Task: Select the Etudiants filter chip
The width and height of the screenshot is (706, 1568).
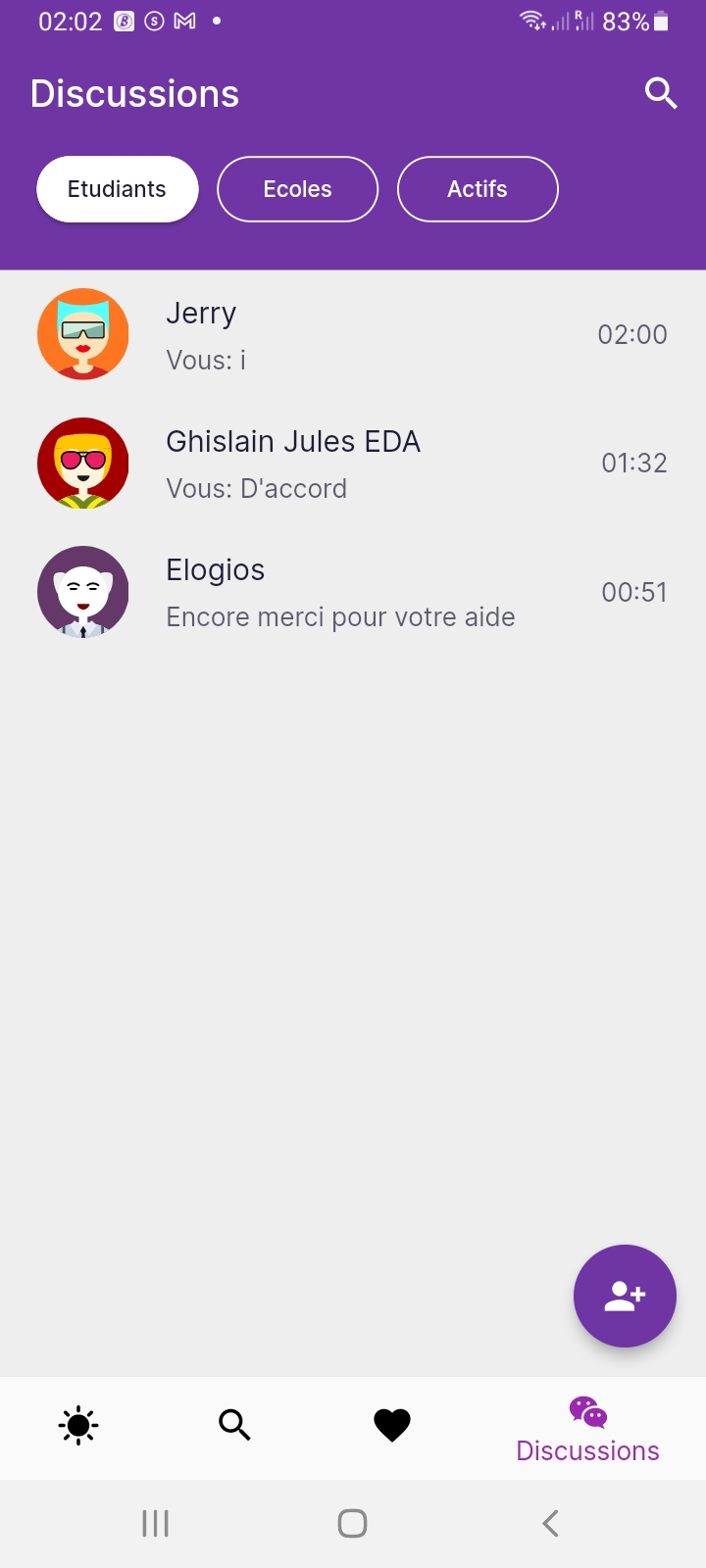Action: 118,189
